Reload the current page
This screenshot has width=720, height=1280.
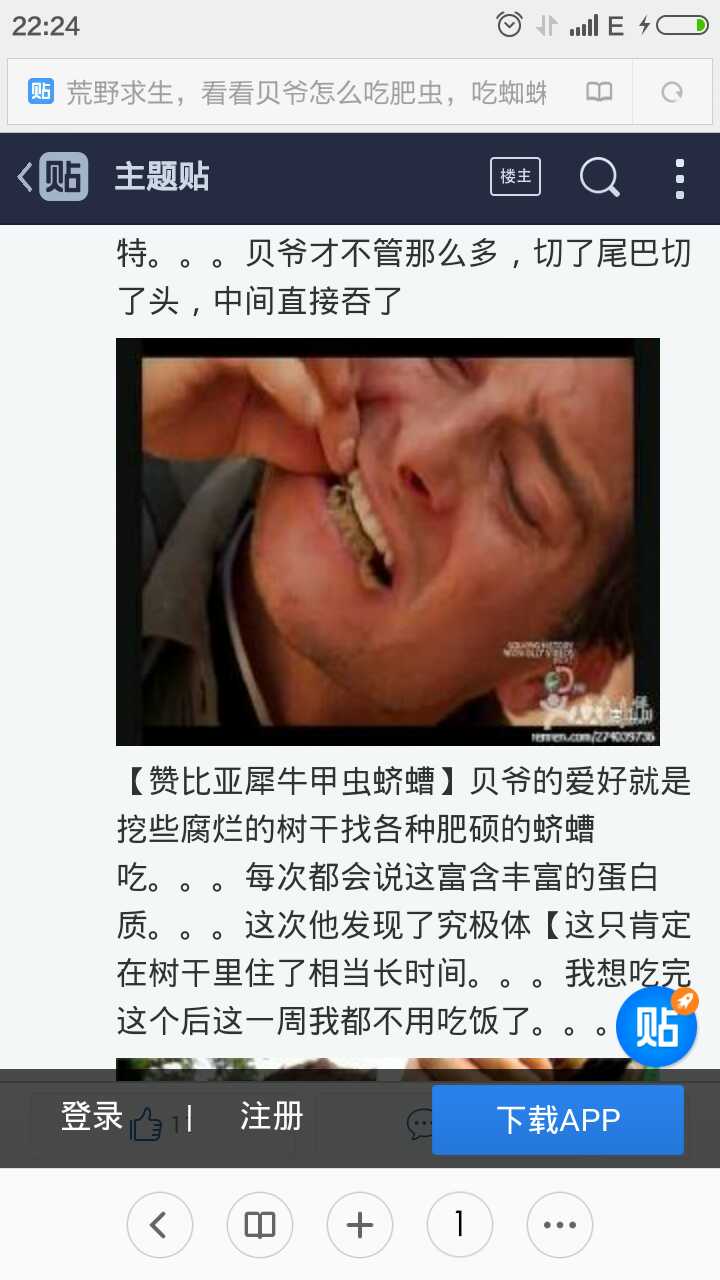coord(672,93)
